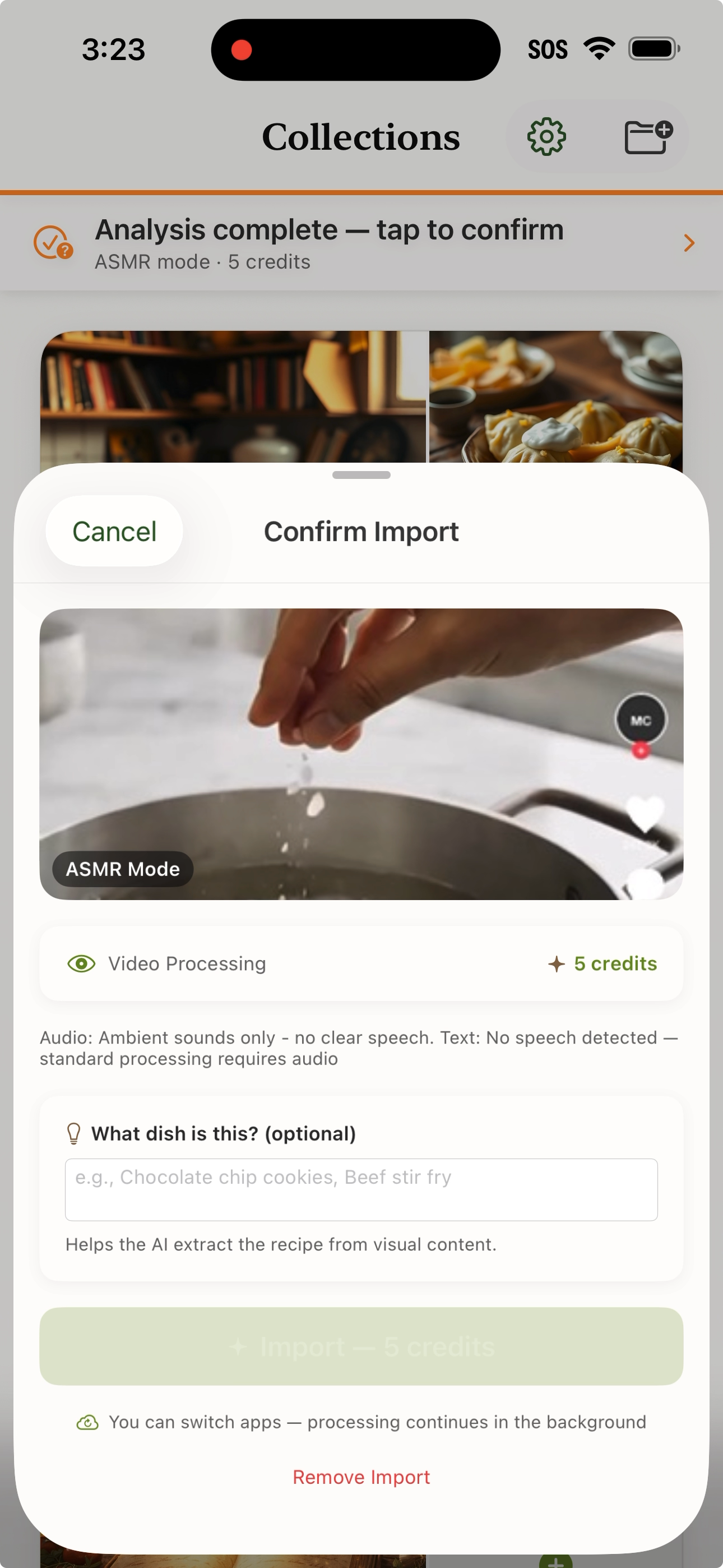
Task: Tap the sparkle icon next to 5 credits
Action: tap(555, 963)
